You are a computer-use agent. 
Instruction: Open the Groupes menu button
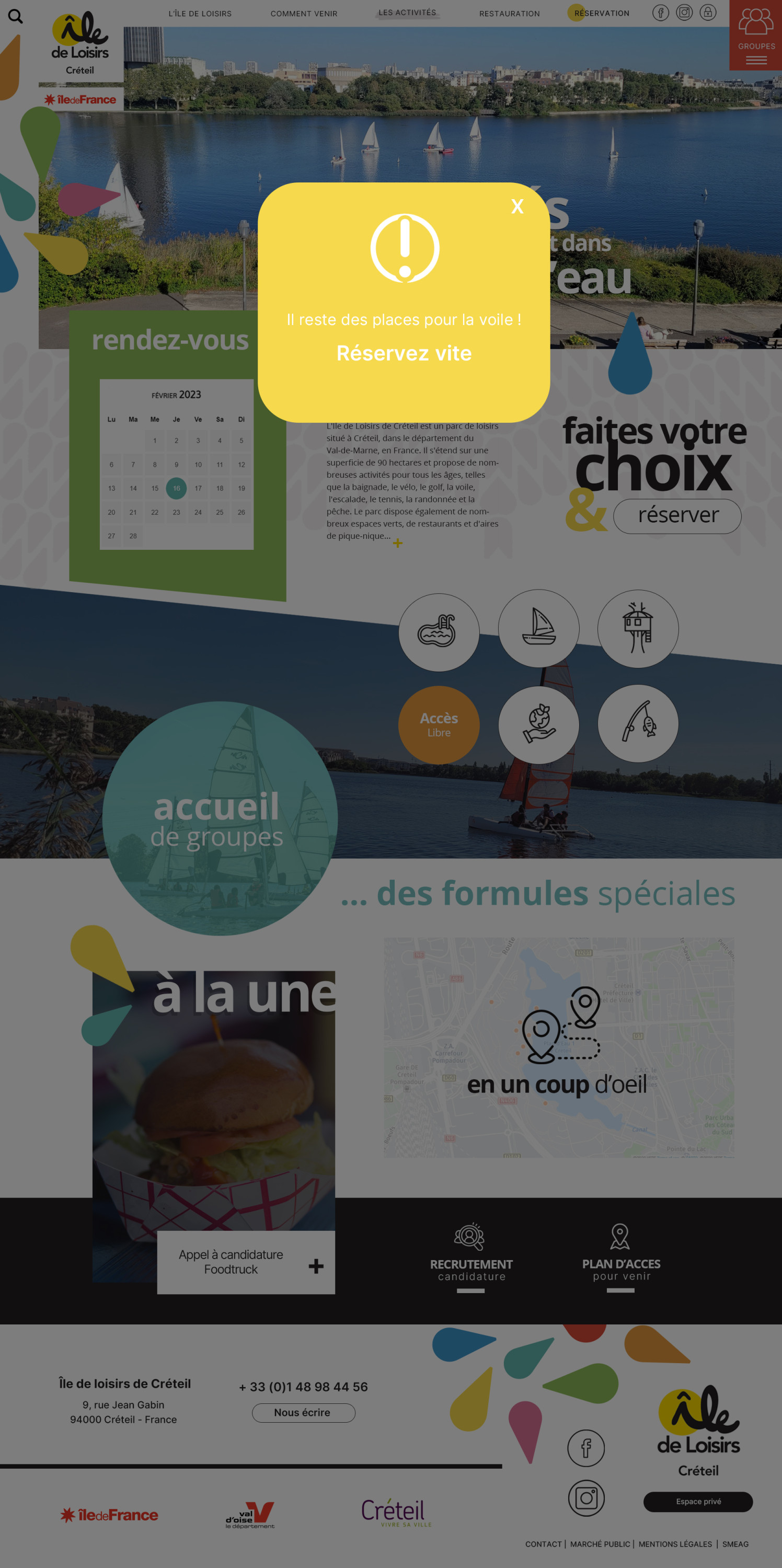[755, 36]
